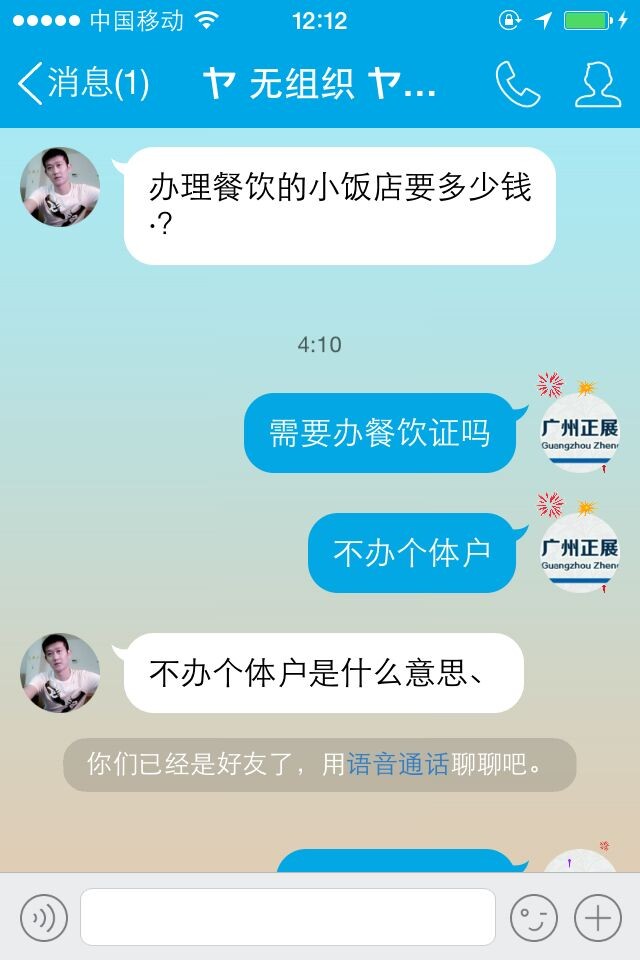Tap the sender avatar beside 不办个体户是什么意思
The height and width of the screenshot is (960, 640).
coord(60,672)
